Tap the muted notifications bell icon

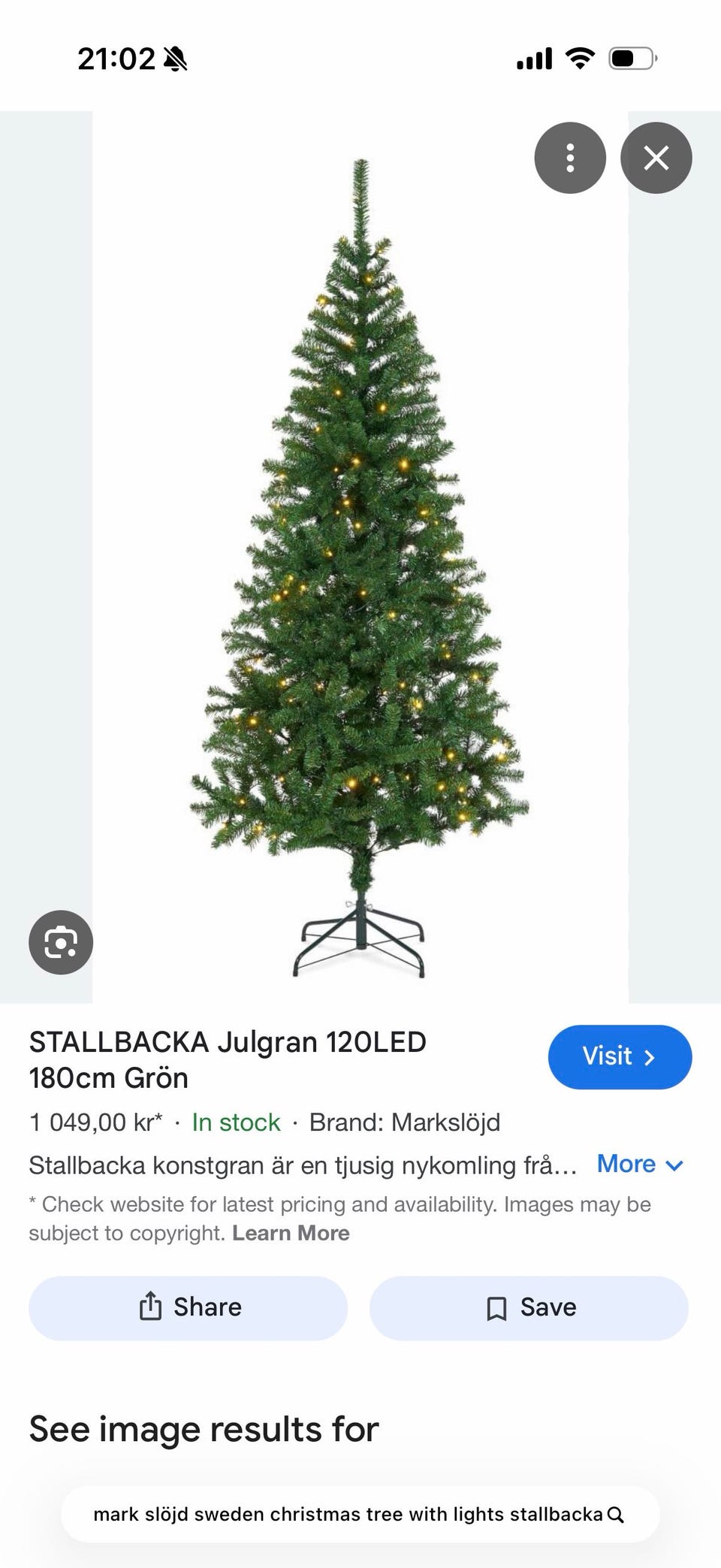point(173,59)
